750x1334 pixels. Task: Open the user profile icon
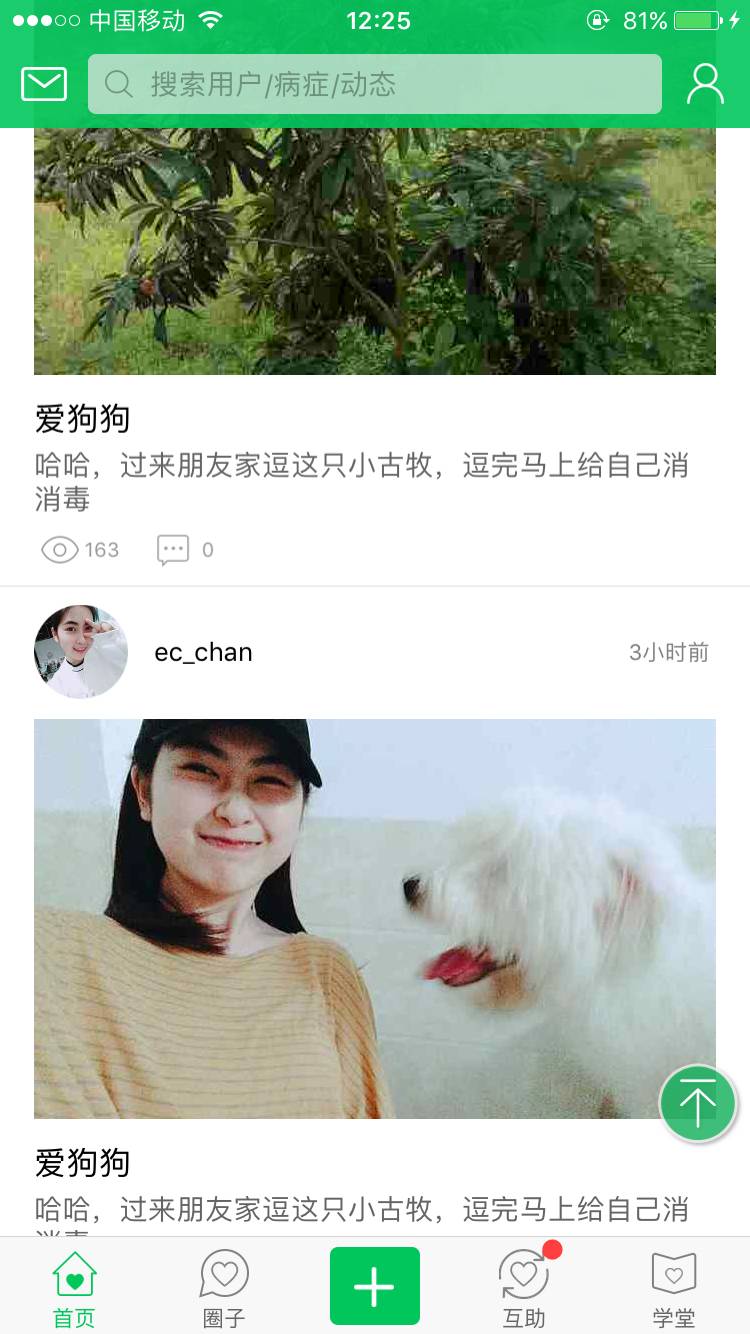click(705, 85)
